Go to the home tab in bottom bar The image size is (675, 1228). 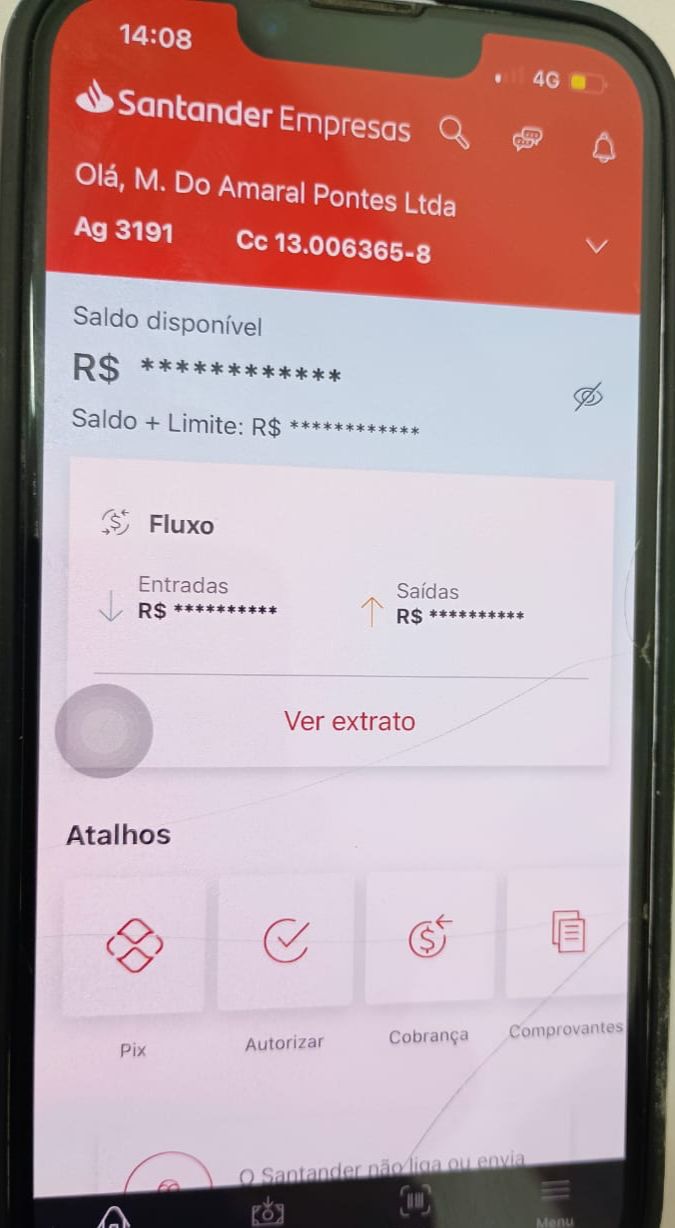114,1216
